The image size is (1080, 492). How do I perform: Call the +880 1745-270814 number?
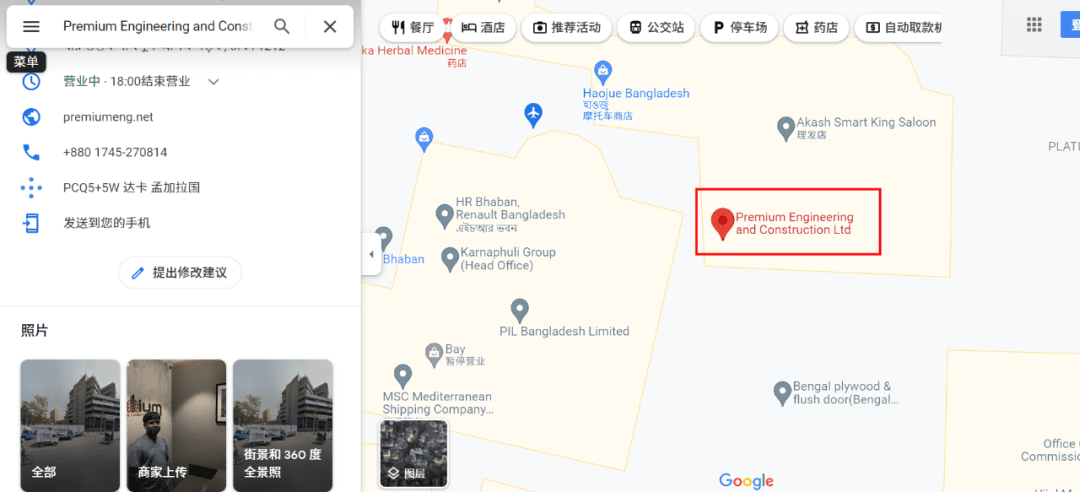click(115, 152)
